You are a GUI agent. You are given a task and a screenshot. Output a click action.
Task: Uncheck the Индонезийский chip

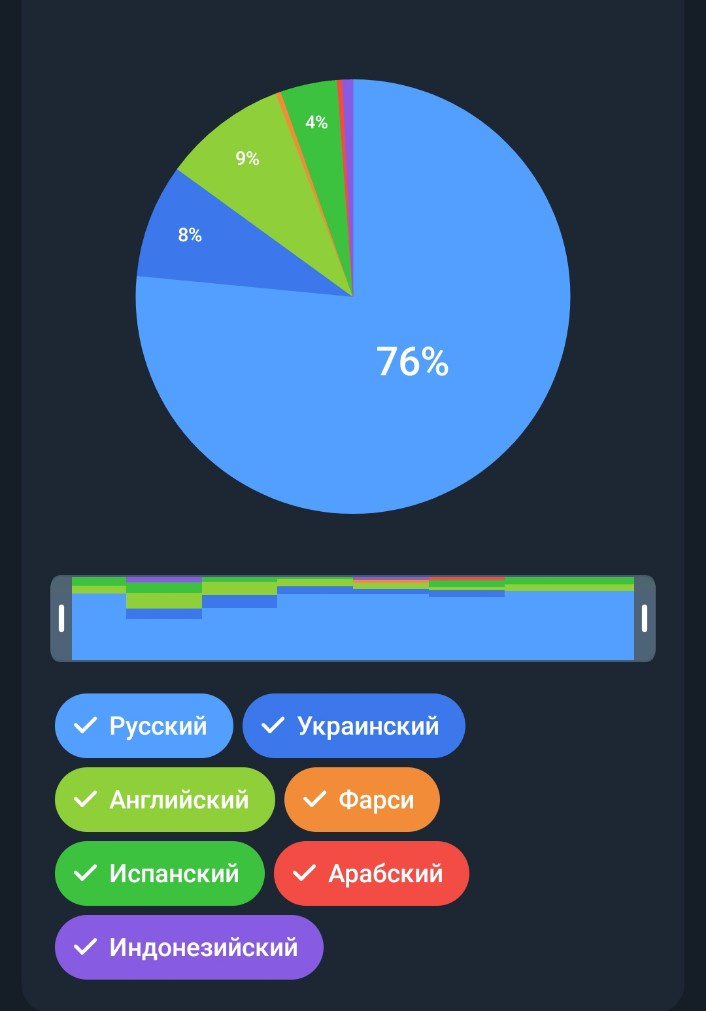pyautogui.click(x=189, y=947)
